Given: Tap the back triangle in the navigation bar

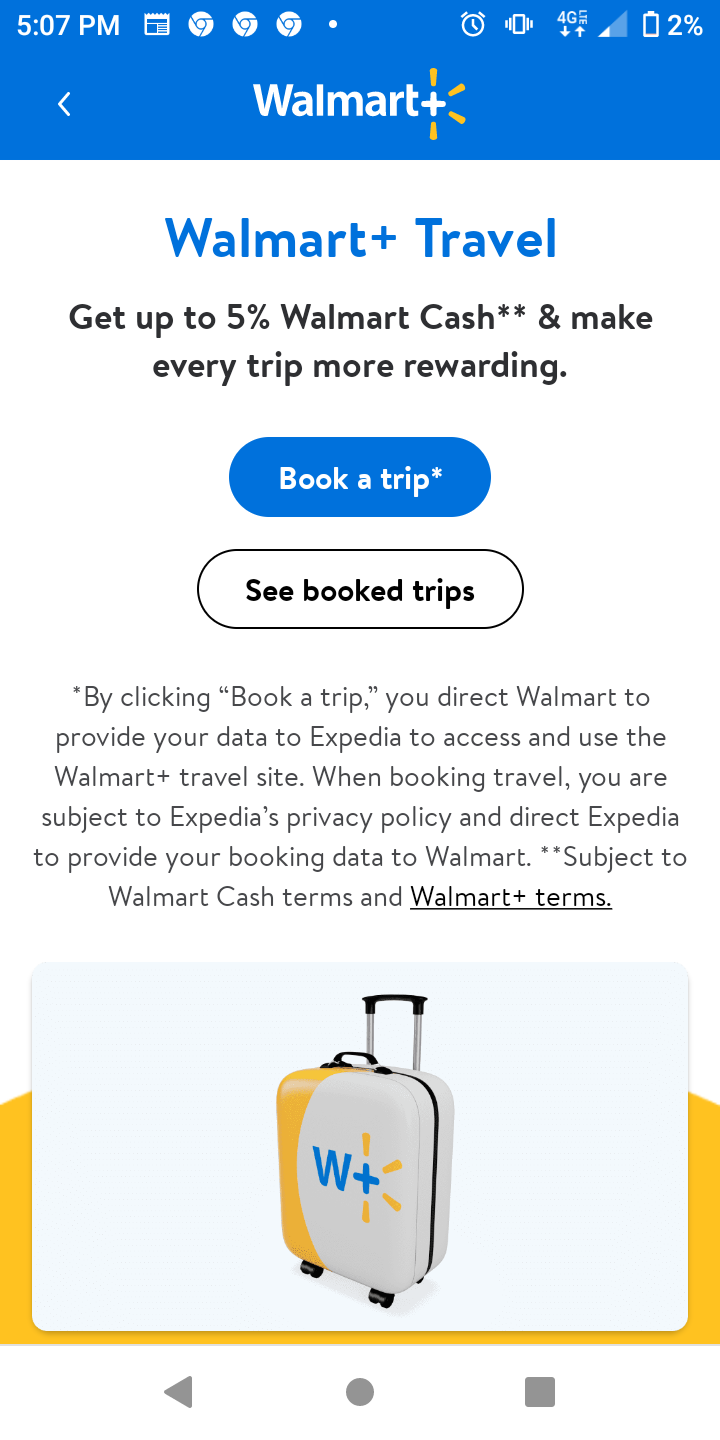Looking at the screenshot, I should (180, 1391).
